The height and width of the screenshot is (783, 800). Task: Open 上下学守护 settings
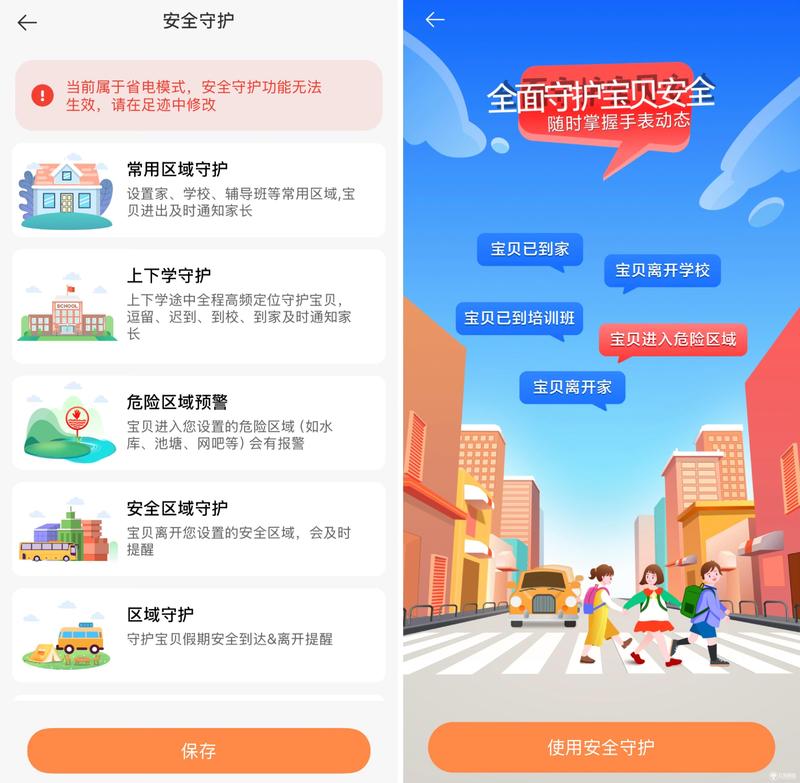point(199,305)
